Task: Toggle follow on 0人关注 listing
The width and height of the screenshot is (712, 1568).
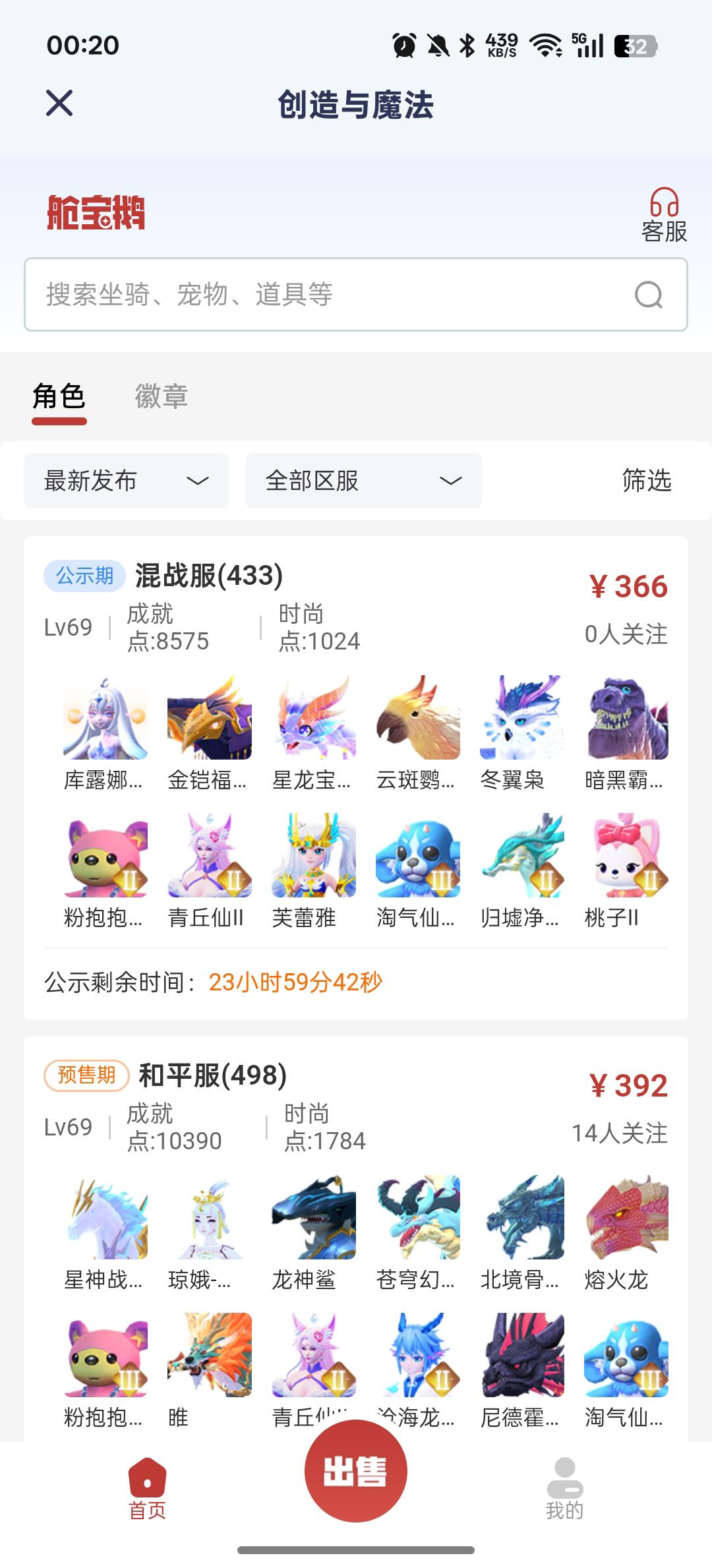Action: click(628, 635)
